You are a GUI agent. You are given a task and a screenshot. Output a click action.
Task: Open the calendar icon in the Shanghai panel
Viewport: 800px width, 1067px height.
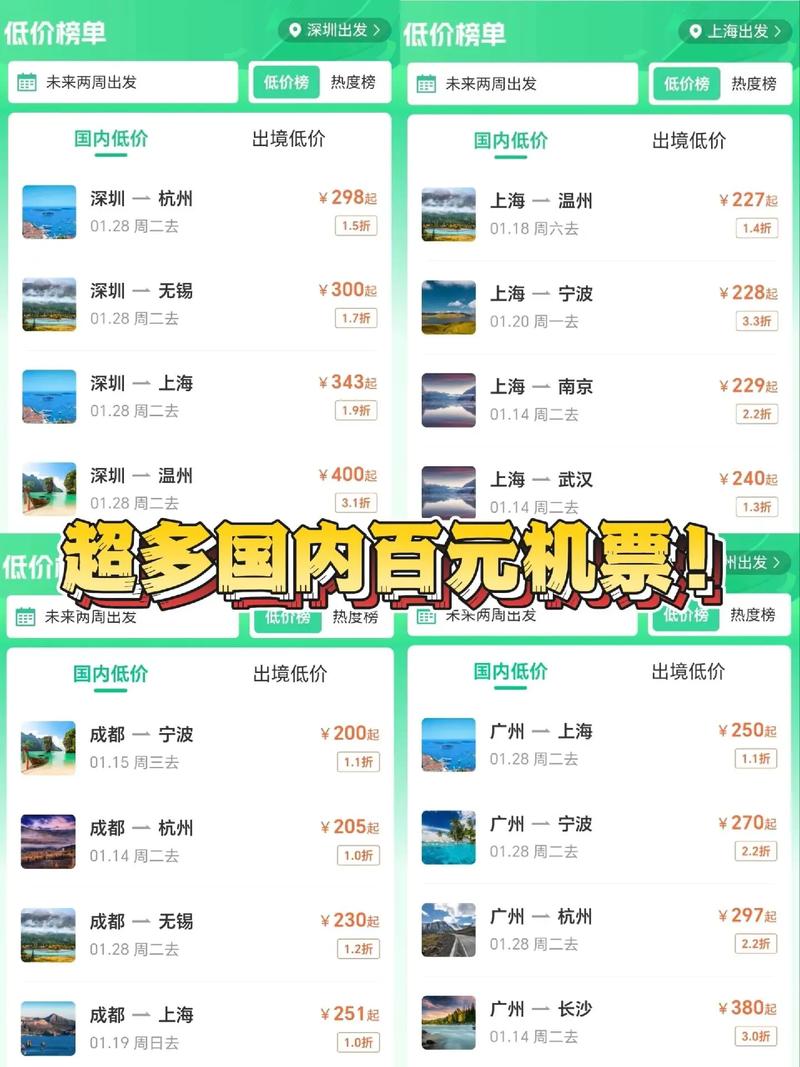pos(427,84)
